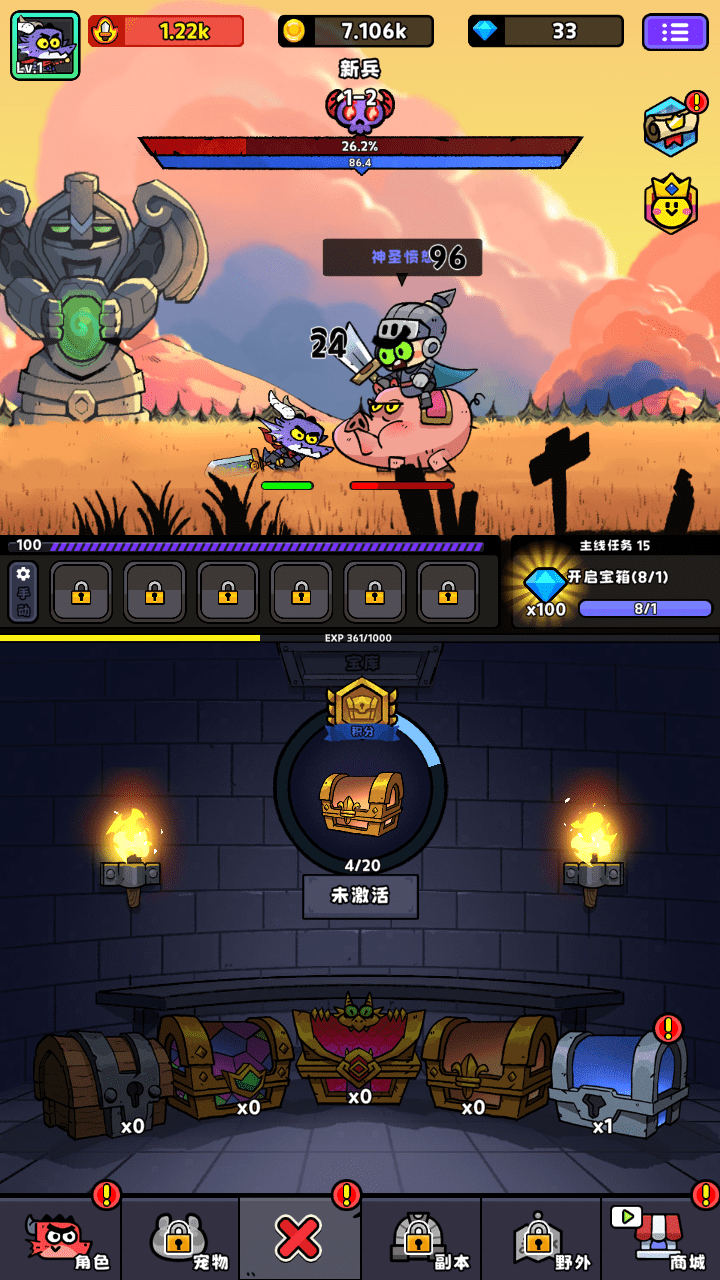The image size is (720, 1280).
Task: Switch to the 野外 tab
Action: tap(540, 1240)
